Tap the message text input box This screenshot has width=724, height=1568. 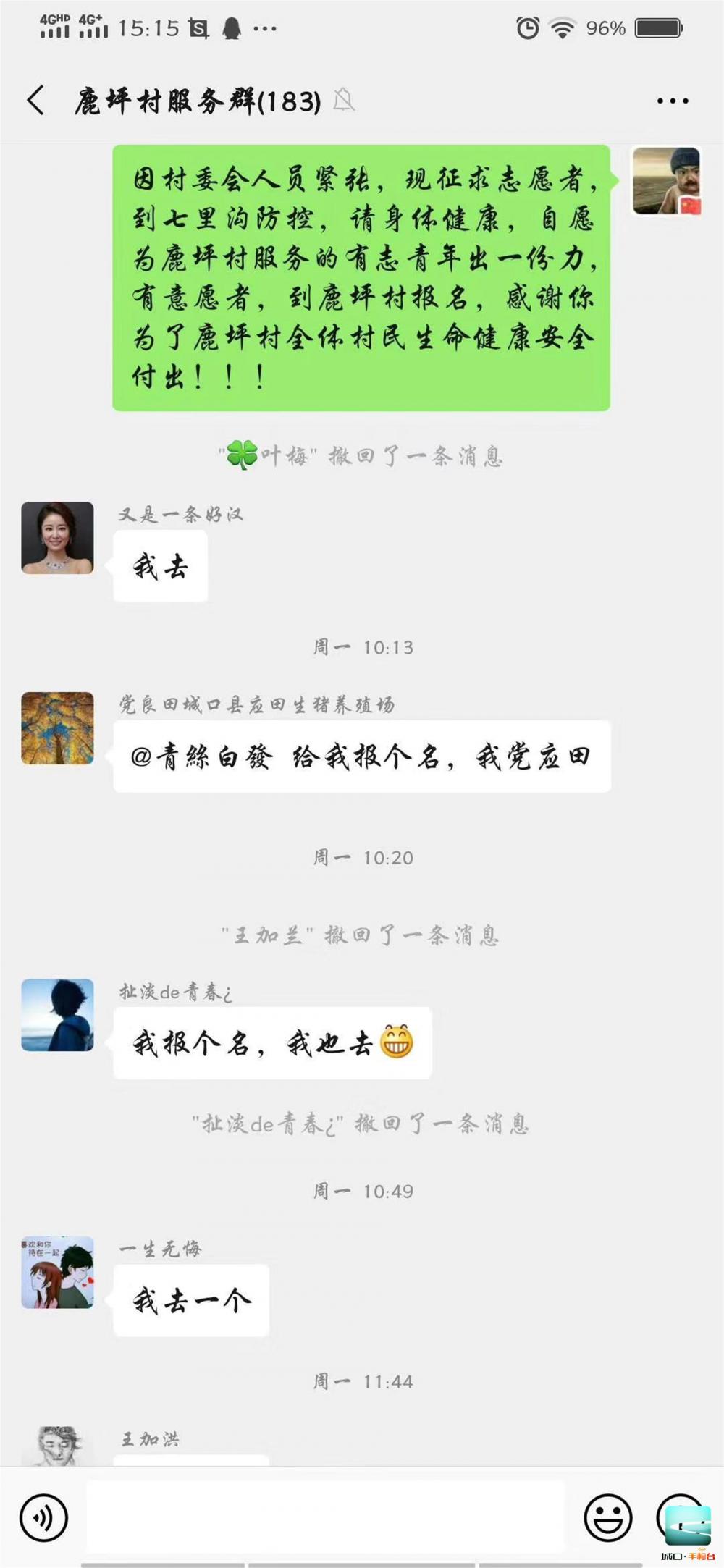325,1517
